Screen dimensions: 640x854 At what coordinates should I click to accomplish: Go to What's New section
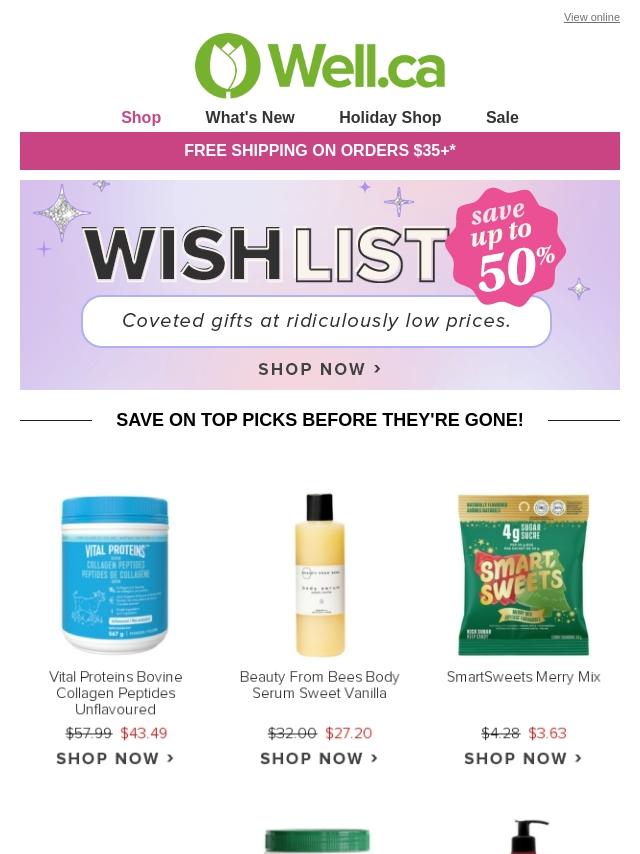pyautogui.click(x=250, y=117)
